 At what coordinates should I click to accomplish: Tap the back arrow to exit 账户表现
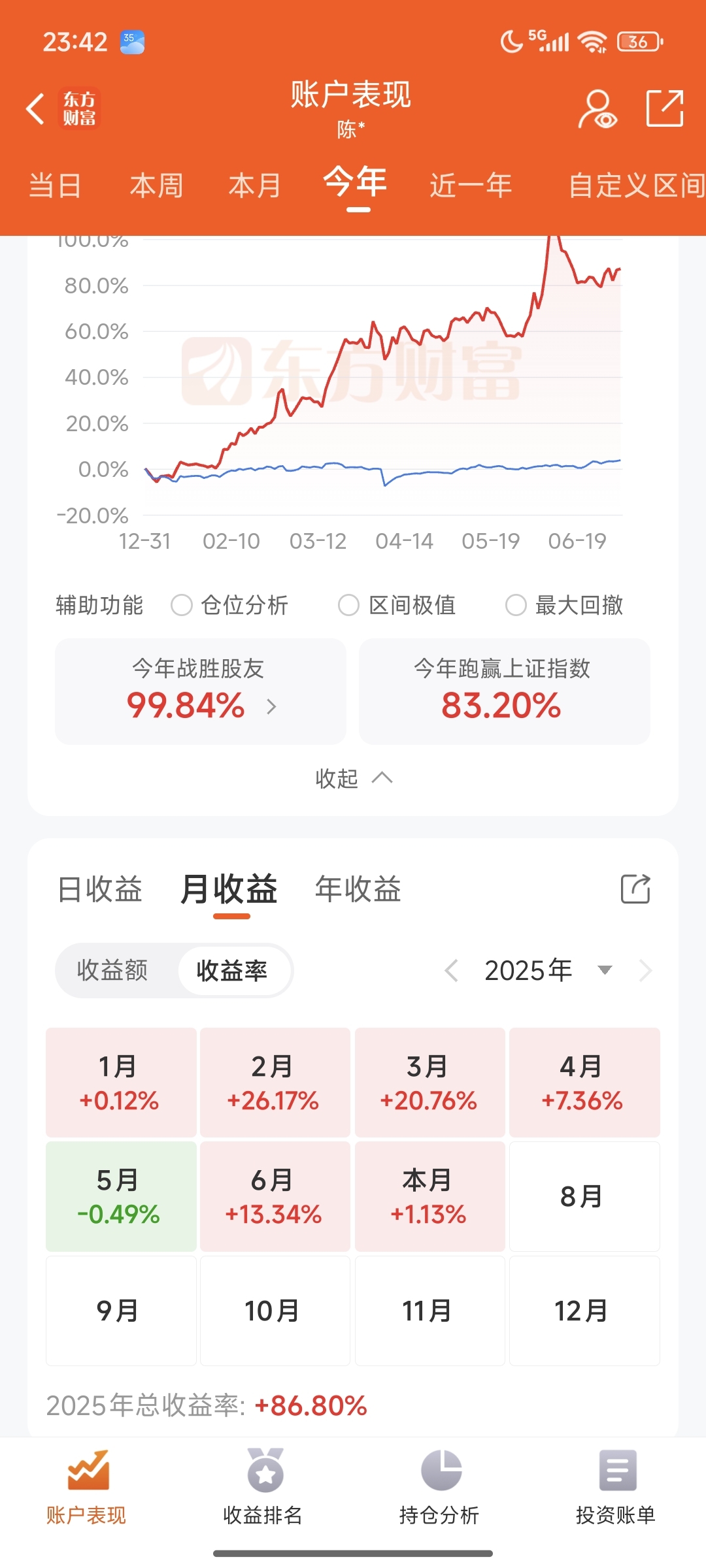click(34, 108)
